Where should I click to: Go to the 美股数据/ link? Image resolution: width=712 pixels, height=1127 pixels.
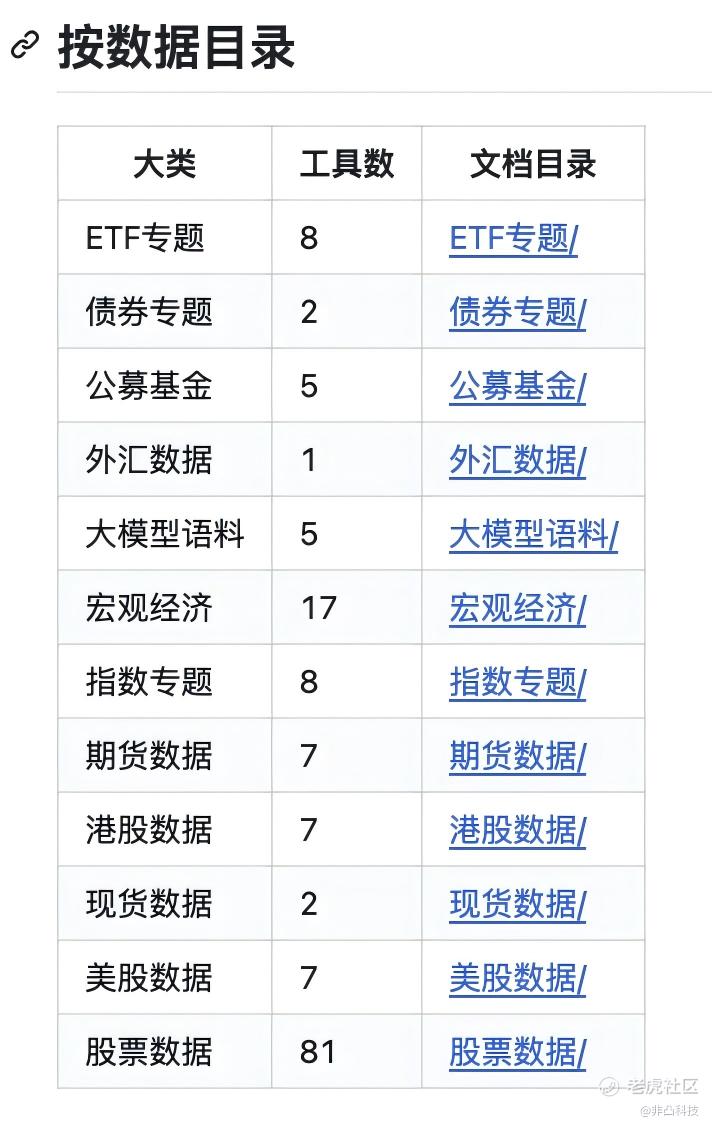517,979
